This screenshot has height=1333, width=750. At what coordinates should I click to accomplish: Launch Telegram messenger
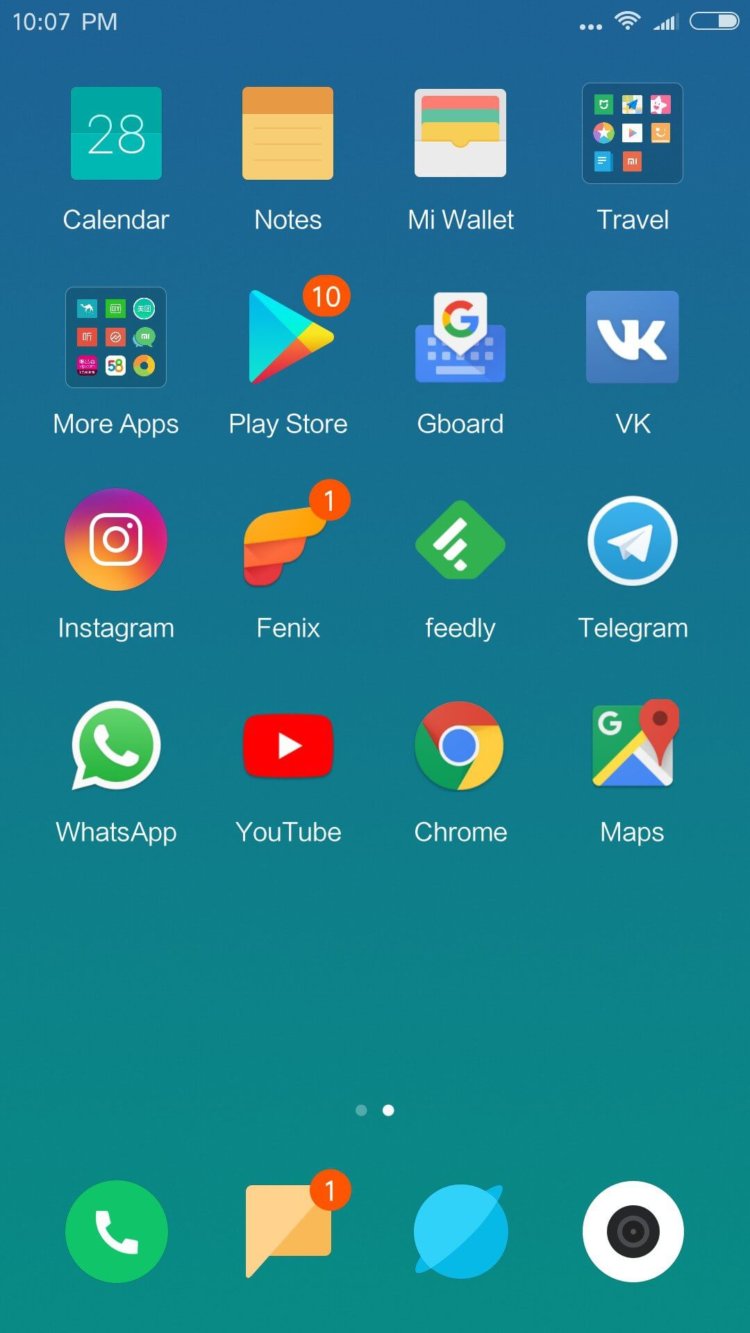pyautogui.click(x=632, y=540)
